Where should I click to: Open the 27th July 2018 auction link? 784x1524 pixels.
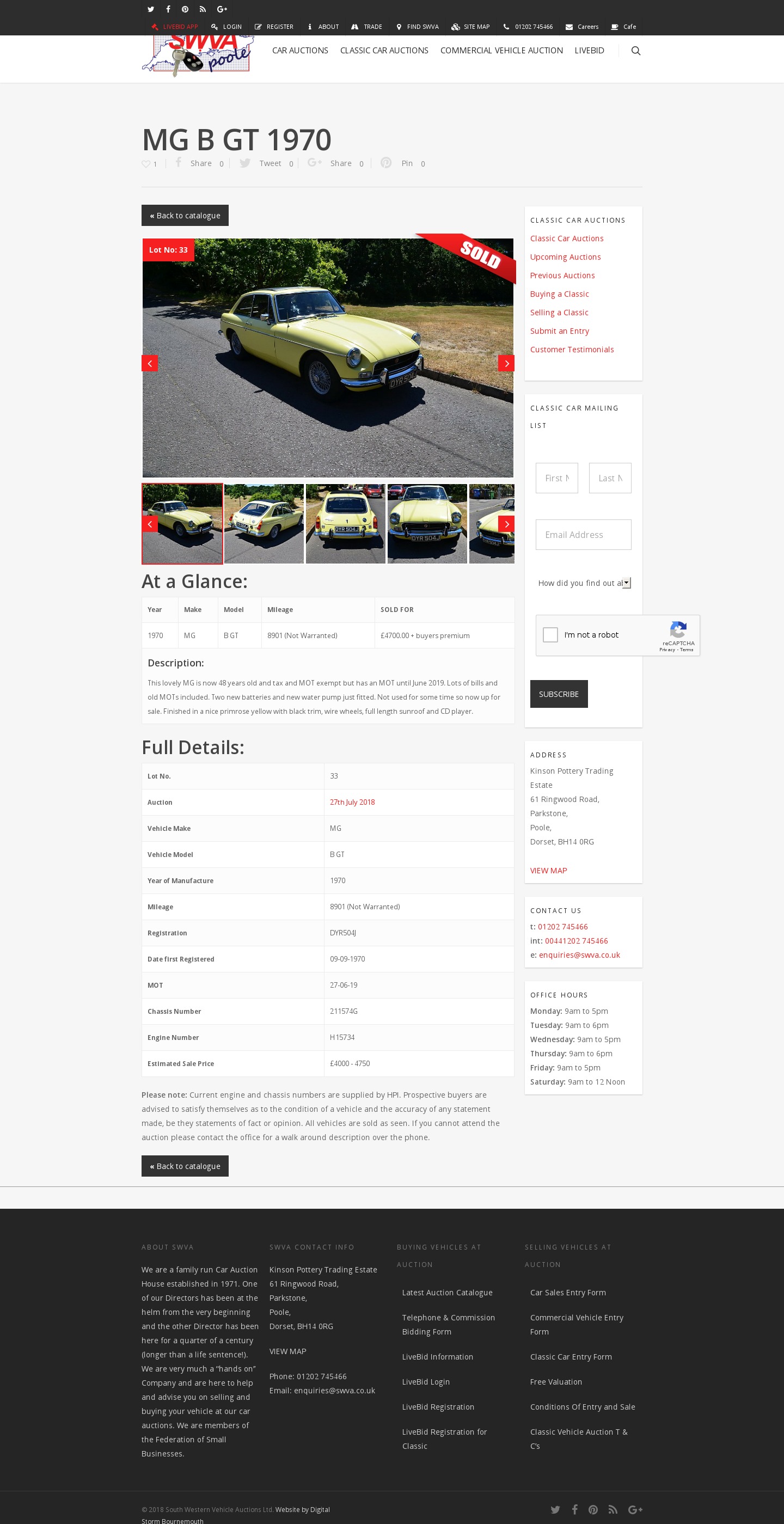pyautogui.click(x=352, y=802)
